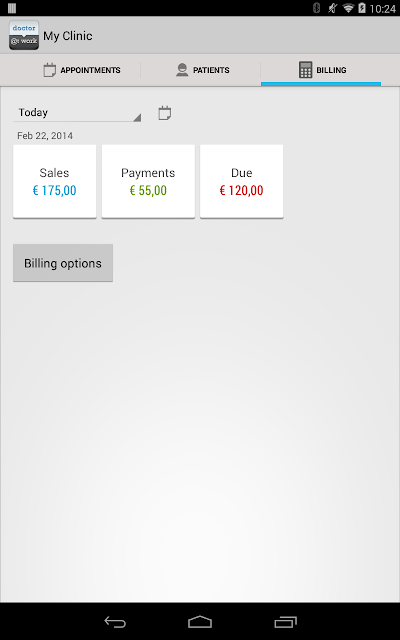Screen dimensions: 400x640
Task: Select the Billing tab
Action: [x=321, y=70]
